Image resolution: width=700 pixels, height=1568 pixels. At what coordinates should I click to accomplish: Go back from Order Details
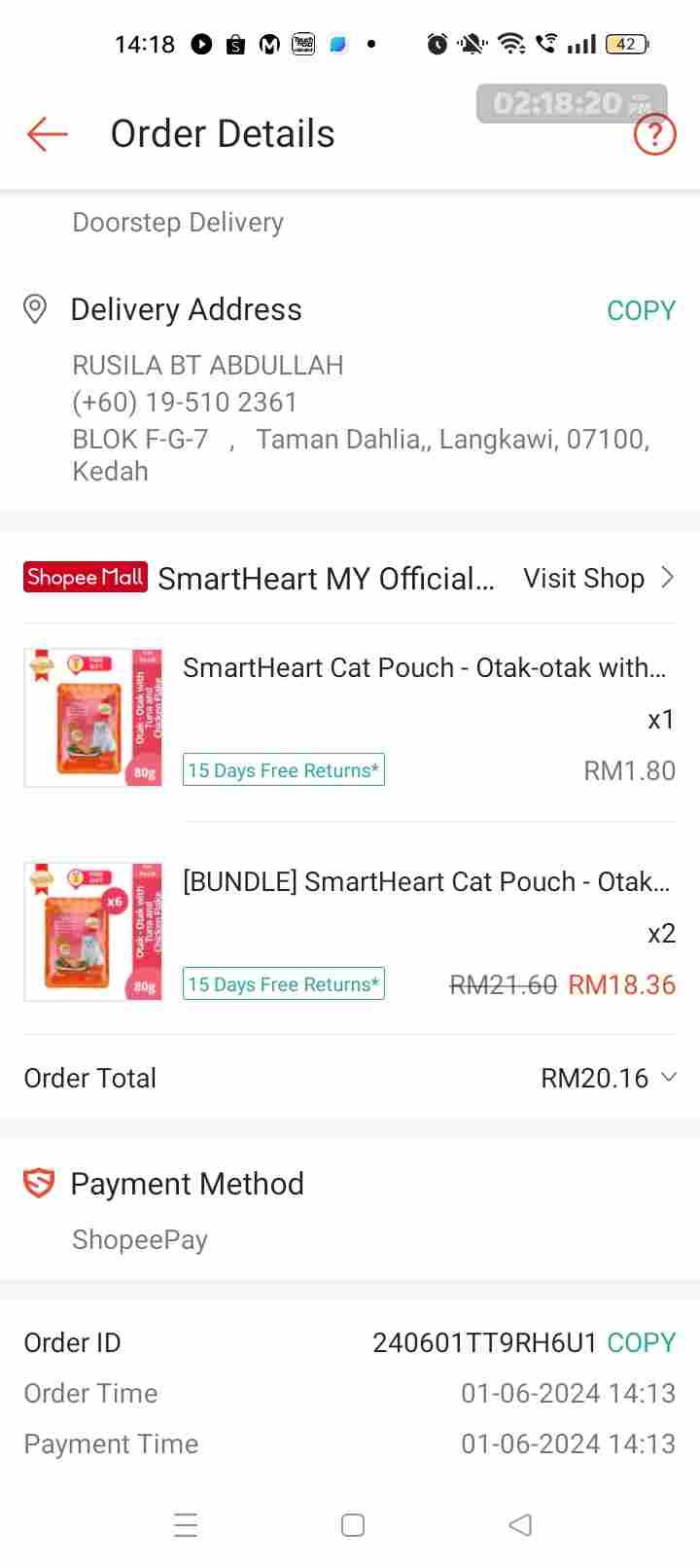(x=47, y=134)
